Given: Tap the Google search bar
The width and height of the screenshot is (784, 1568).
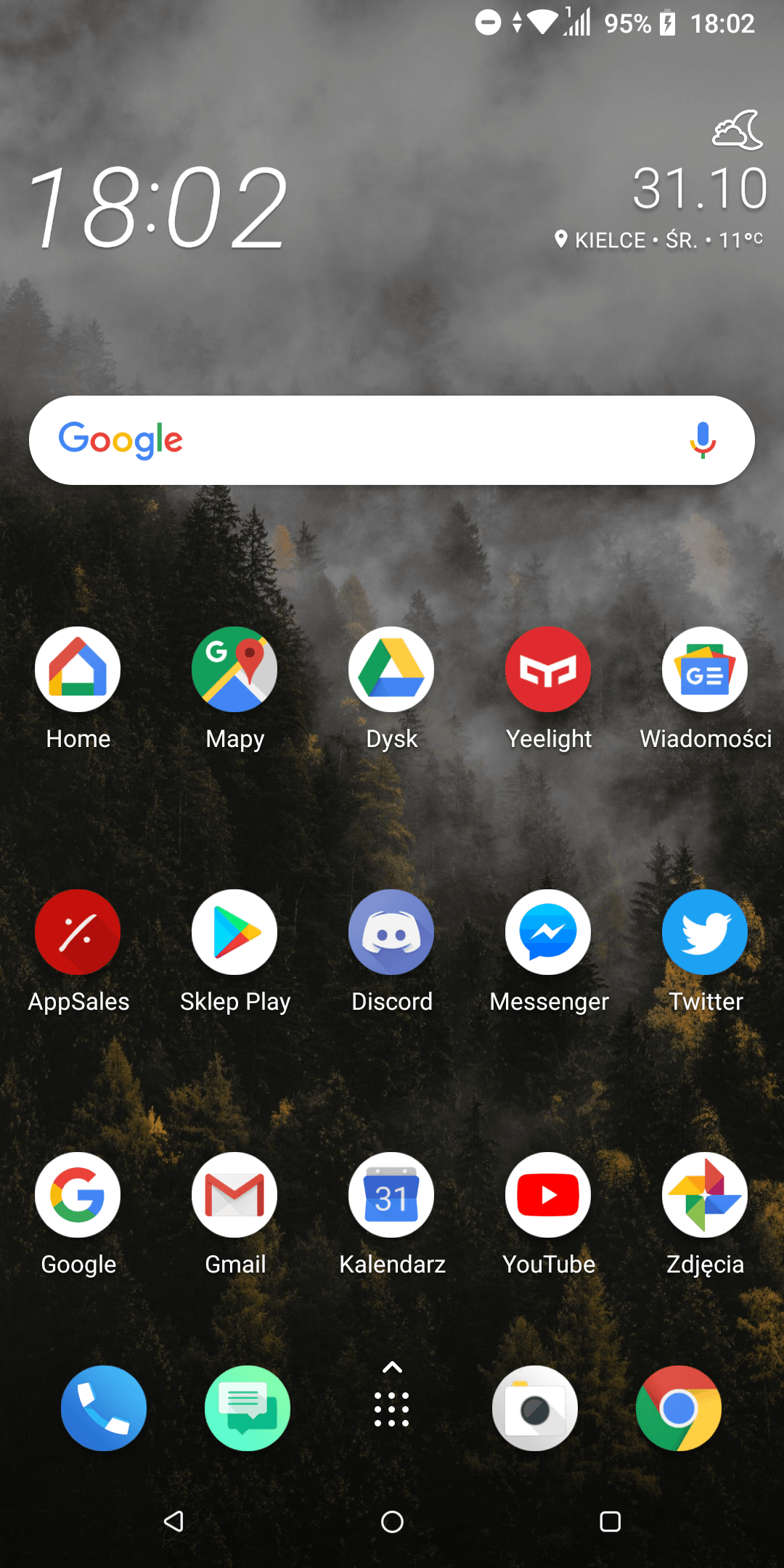Looking at the screenshot, I should (392, 440).
